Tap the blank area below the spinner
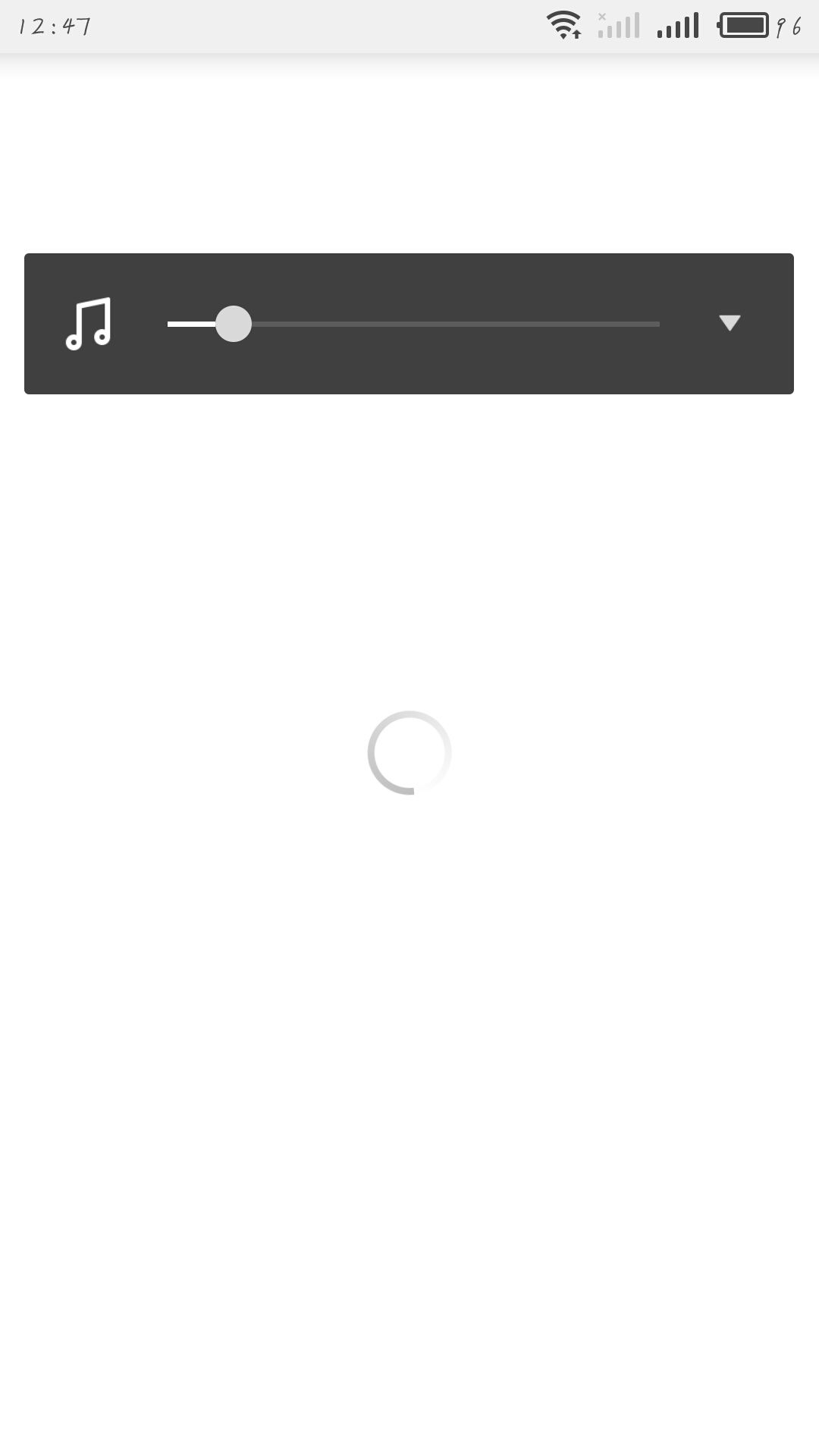 (x=409, y=1062)
